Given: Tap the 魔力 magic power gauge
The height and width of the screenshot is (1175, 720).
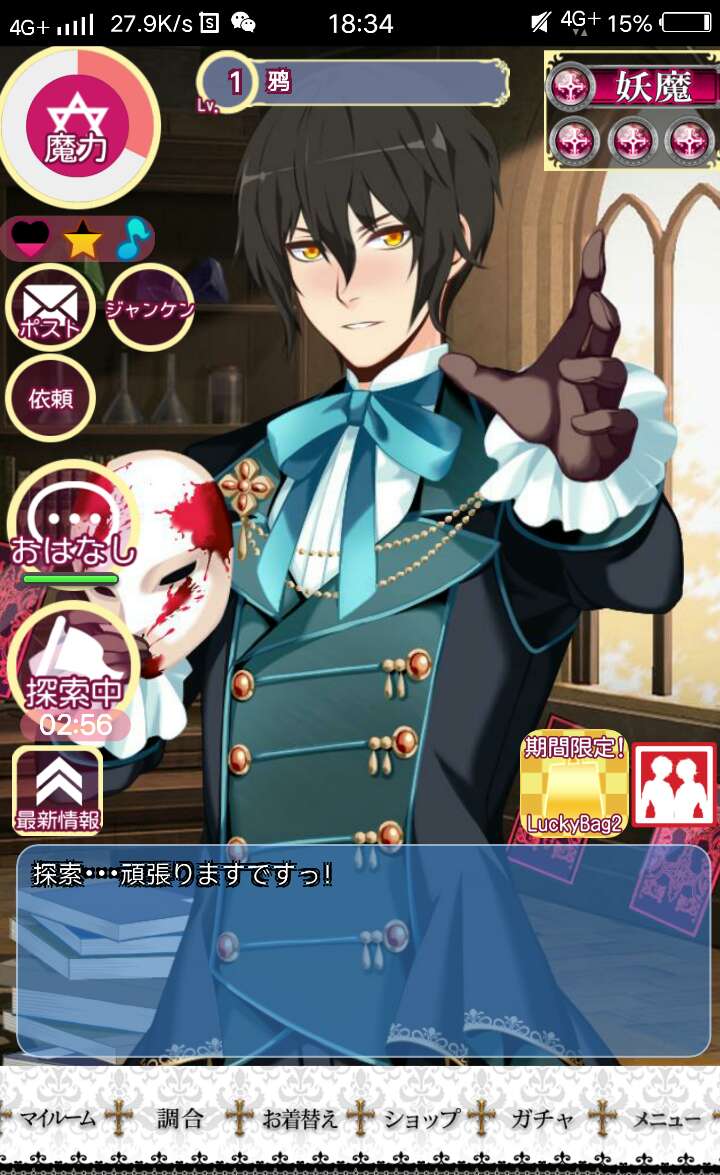Looking at the screenshot, I should (78, 125).
